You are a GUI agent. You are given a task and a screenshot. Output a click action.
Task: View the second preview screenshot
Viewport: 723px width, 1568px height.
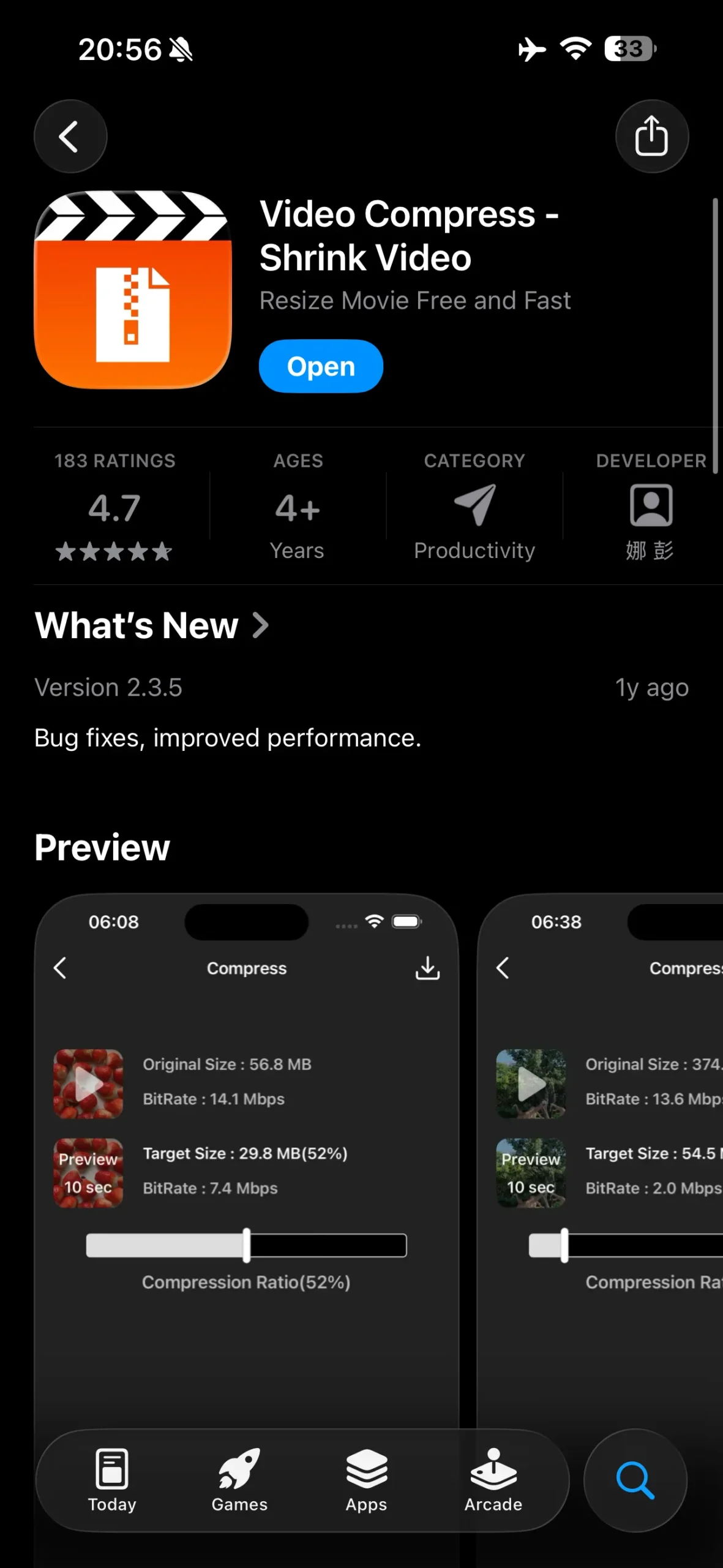600,1164
